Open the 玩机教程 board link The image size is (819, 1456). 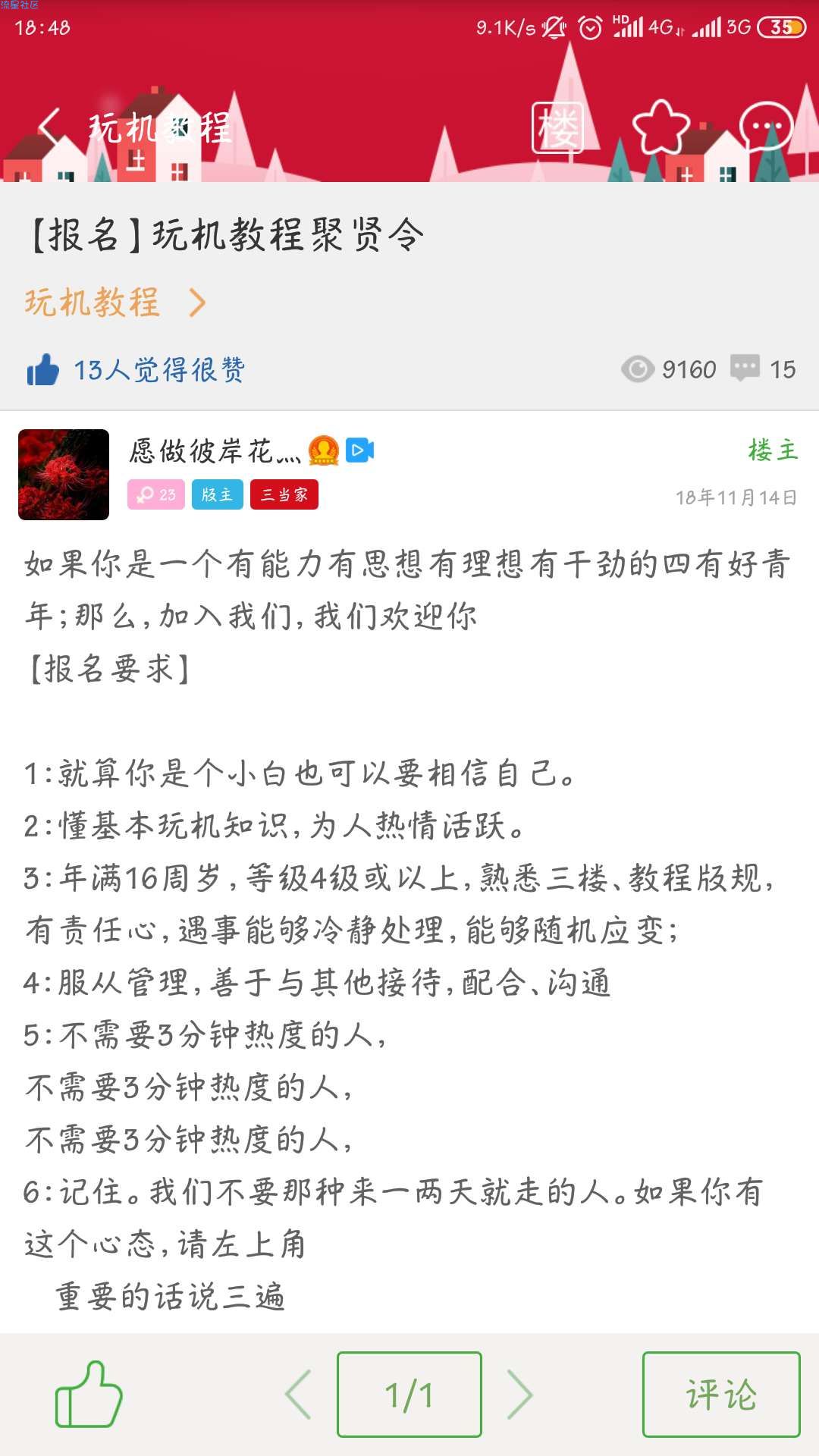[114, 303]
